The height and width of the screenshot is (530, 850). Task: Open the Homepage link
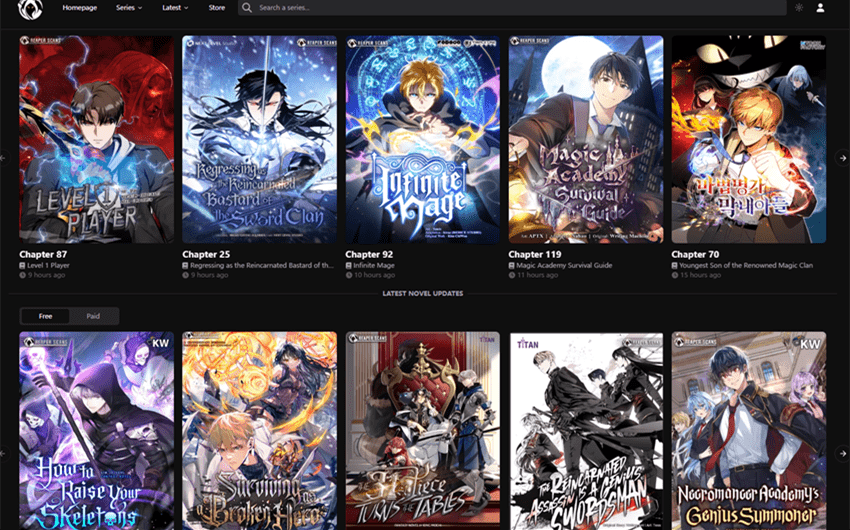[81, 7]
